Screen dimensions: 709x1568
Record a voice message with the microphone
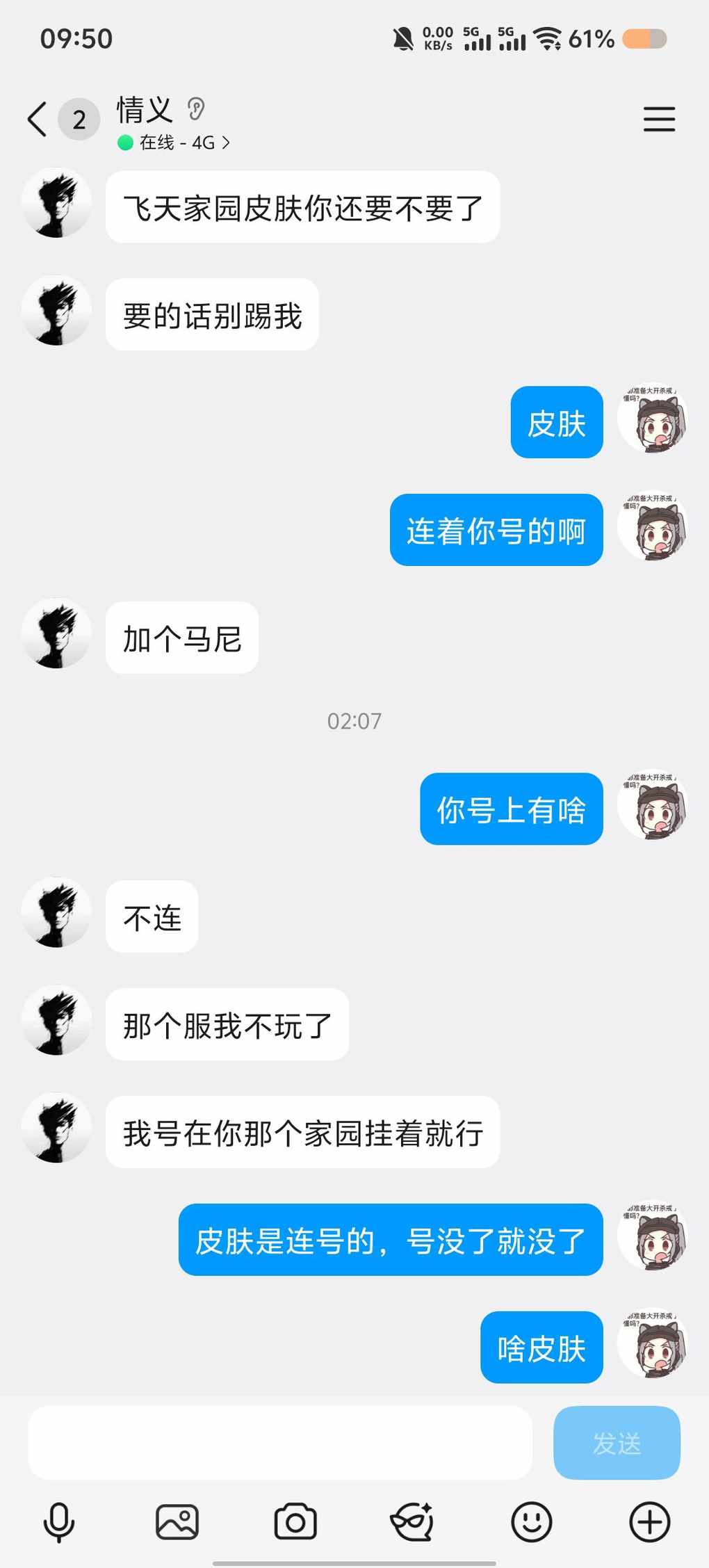click(x=59, y=1522)
